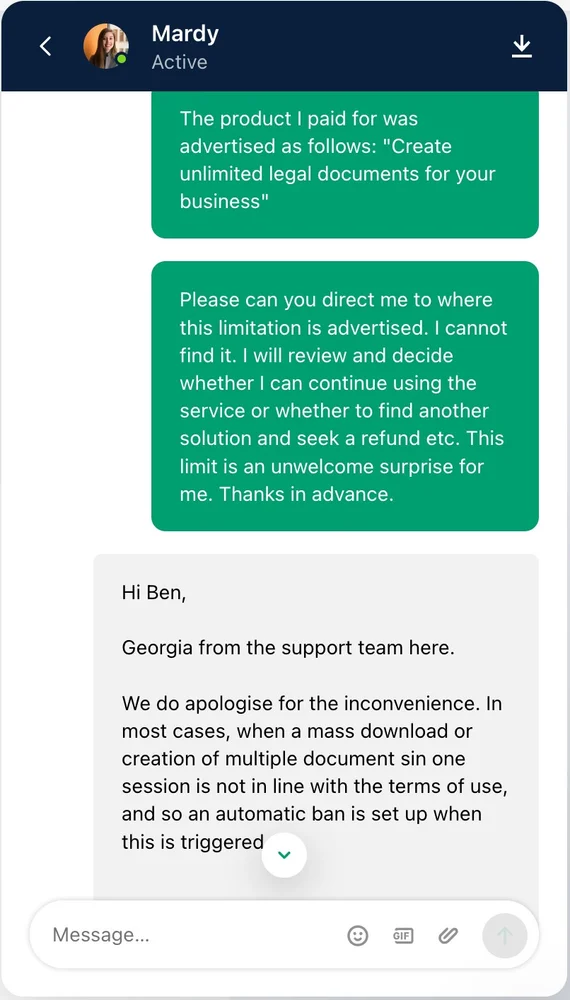Open the GIF selector
Screen dimensions: 570x1000
pyautogui.click(x=403, y=936)
